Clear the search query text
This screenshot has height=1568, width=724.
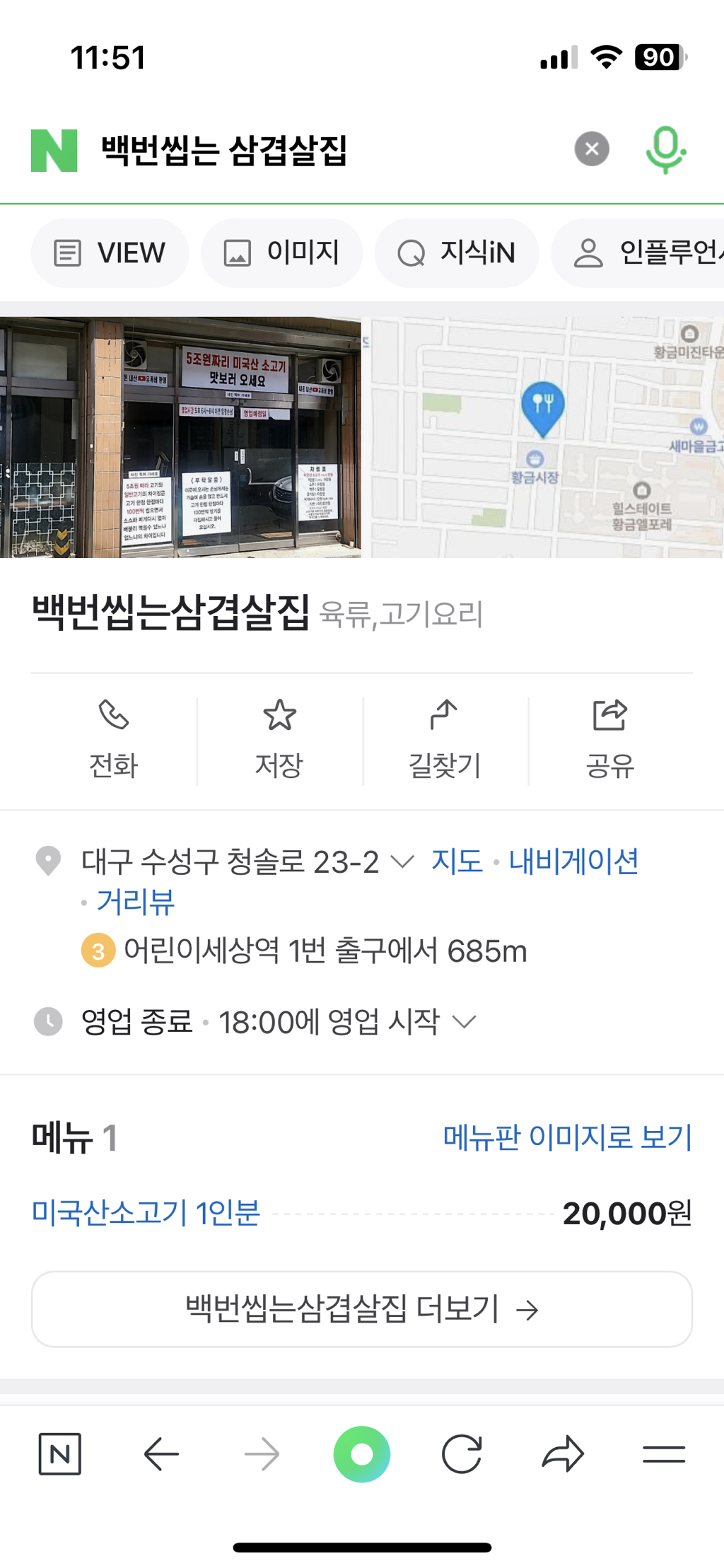(592, 149)
